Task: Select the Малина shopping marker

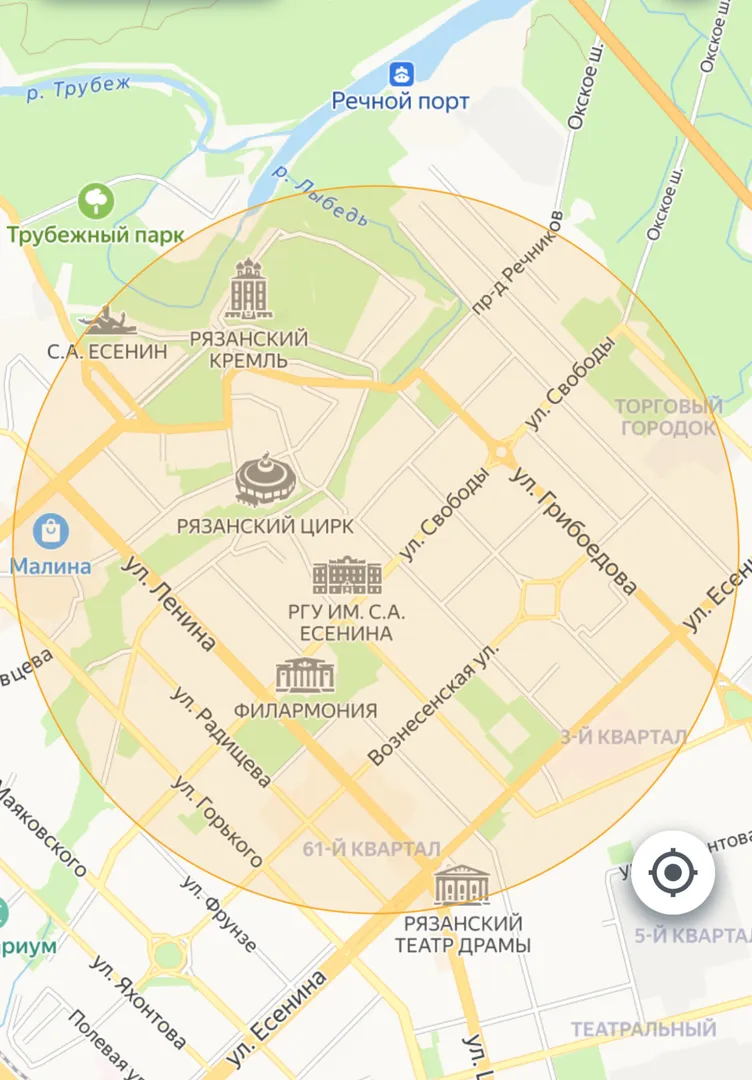Action: (x=50, y=530)
